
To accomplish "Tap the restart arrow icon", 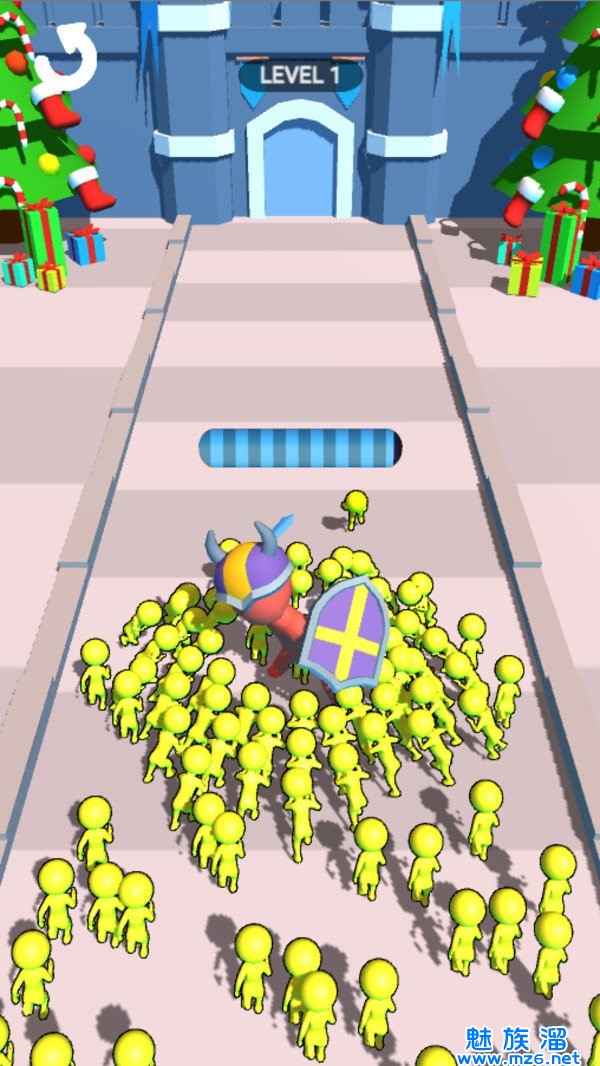I will (x=66, y=55).
